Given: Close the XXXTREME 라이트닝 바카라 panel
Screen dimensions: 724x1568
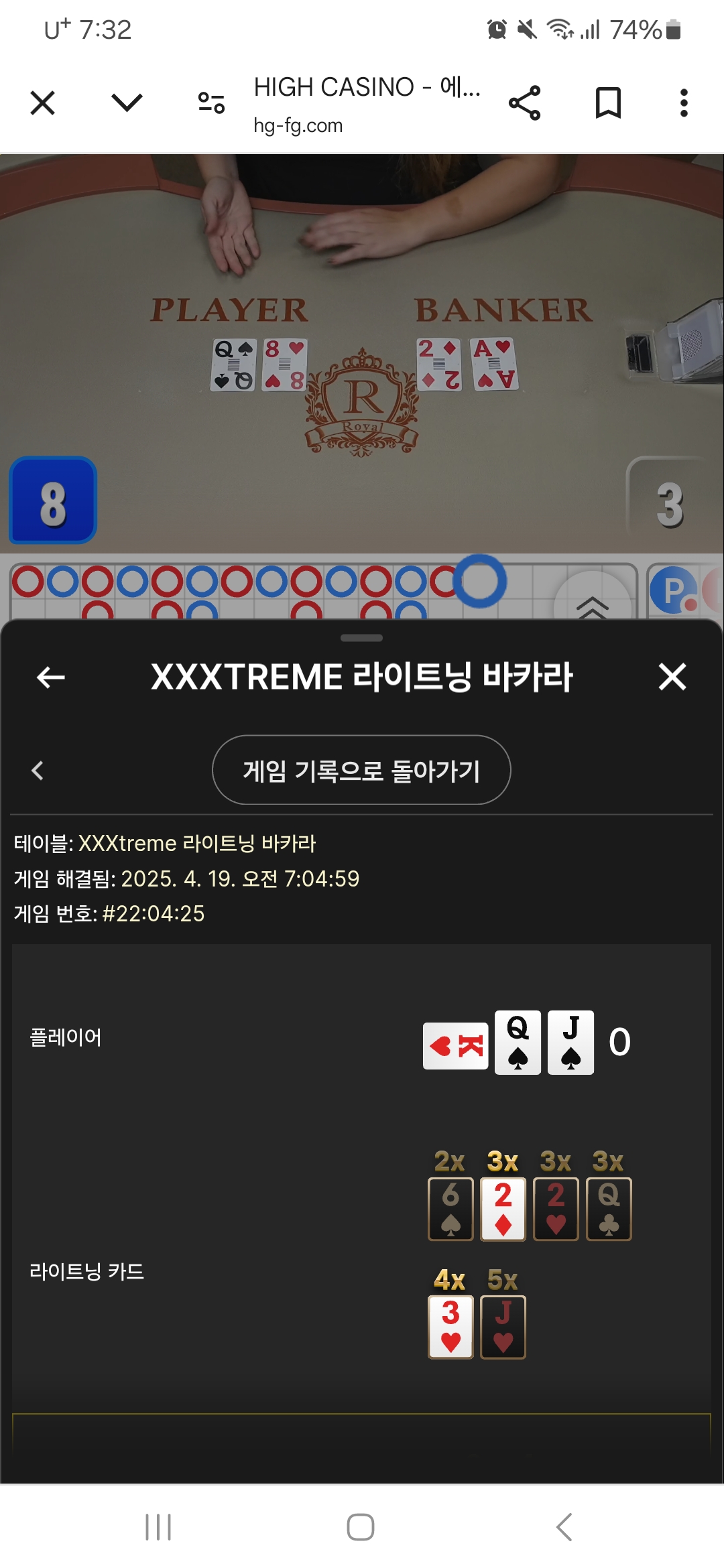Looking at the screenshot, I should coord(672,677).
